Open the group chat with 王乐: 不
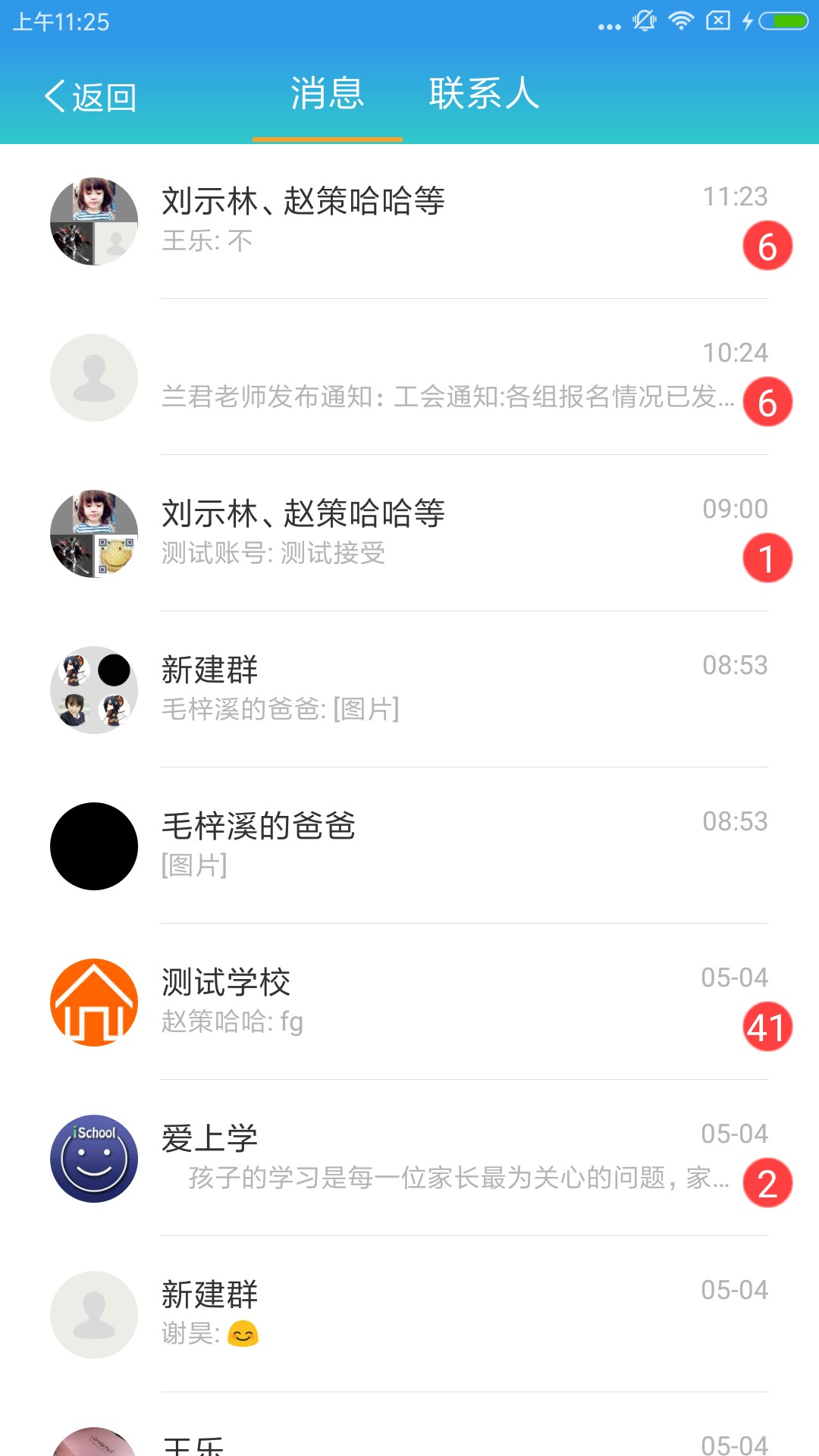Viewport: 819px width, 1456px height. (409, 221)
